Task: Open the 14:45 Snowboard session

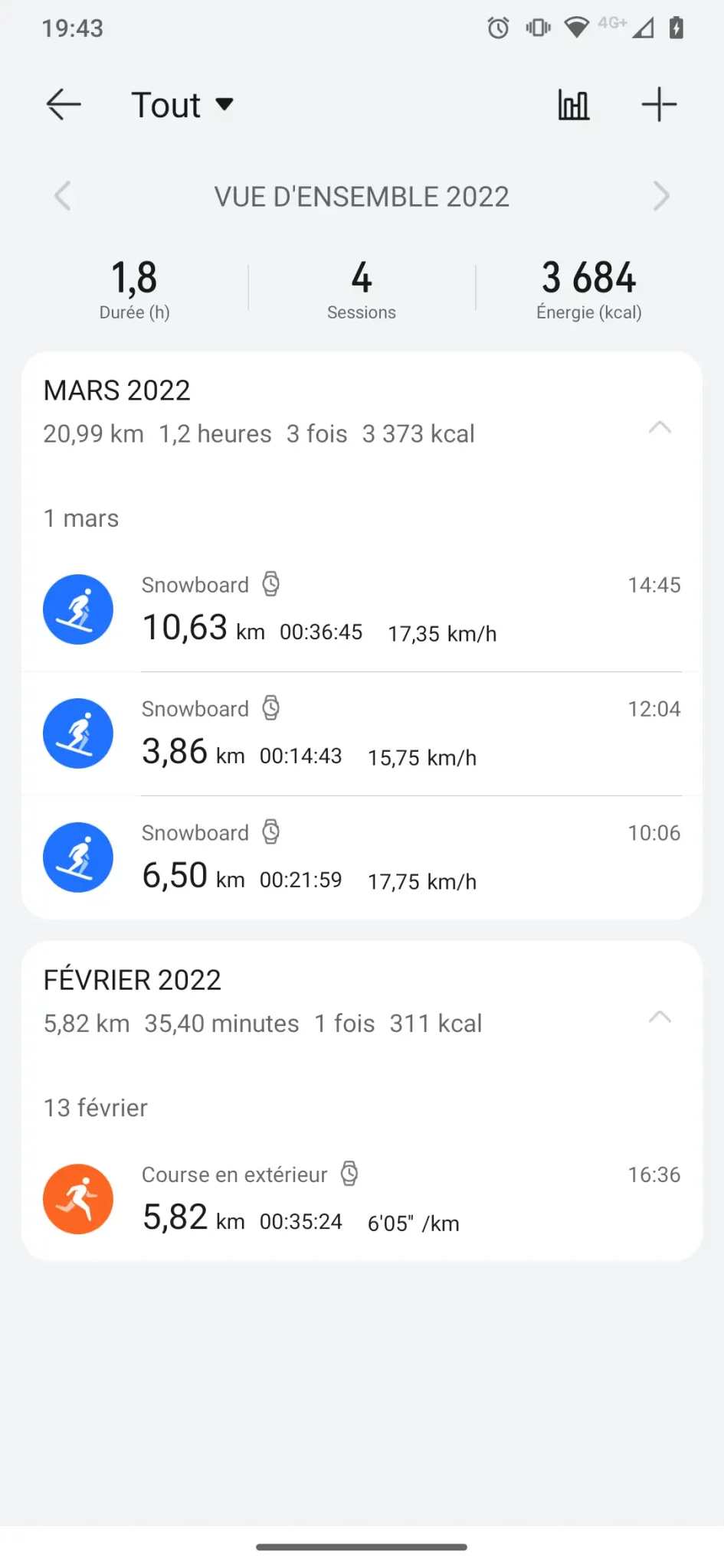Action: [362, 609]
